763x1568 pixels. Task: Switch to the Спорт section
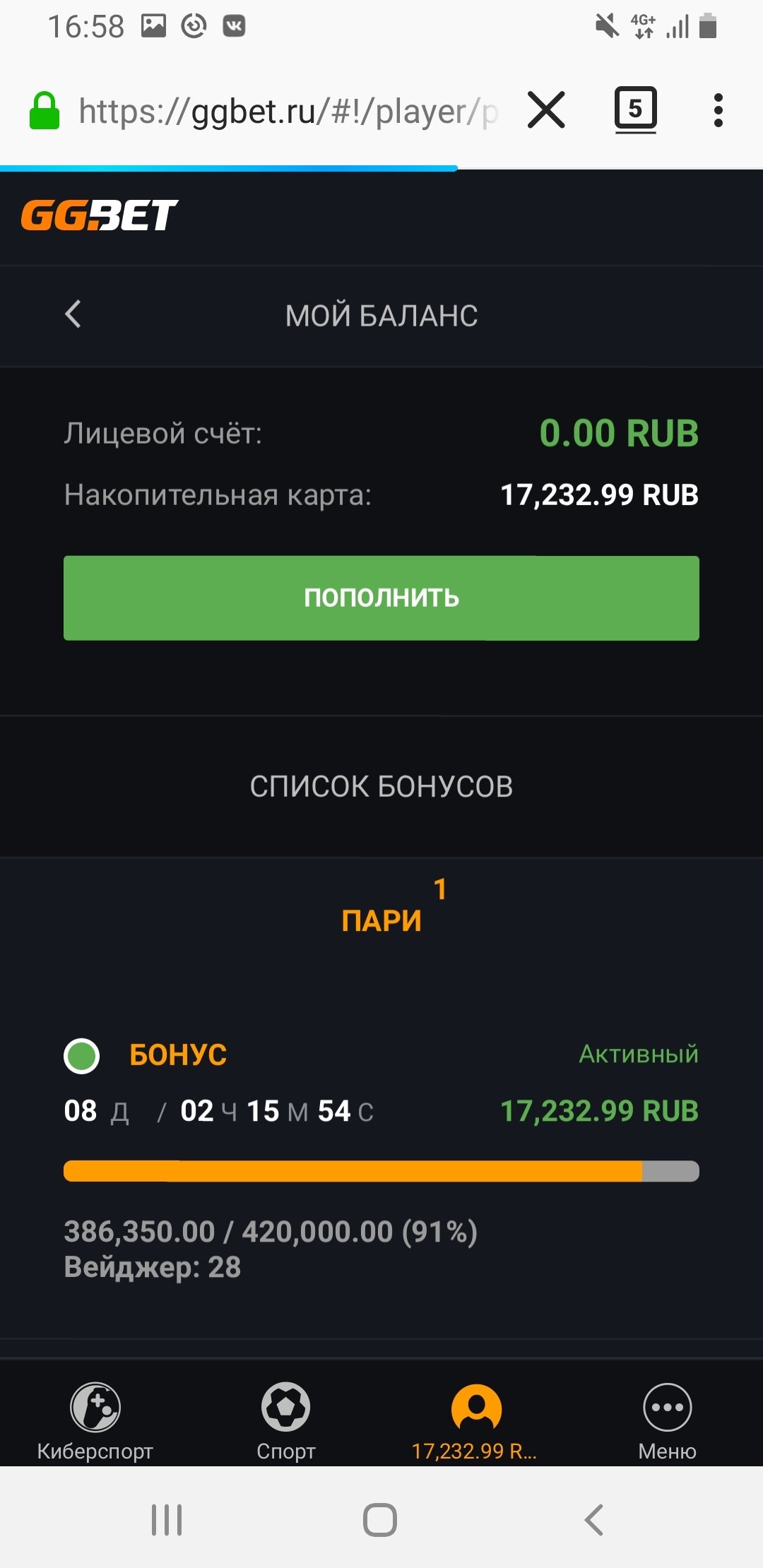pos(286,1421)
